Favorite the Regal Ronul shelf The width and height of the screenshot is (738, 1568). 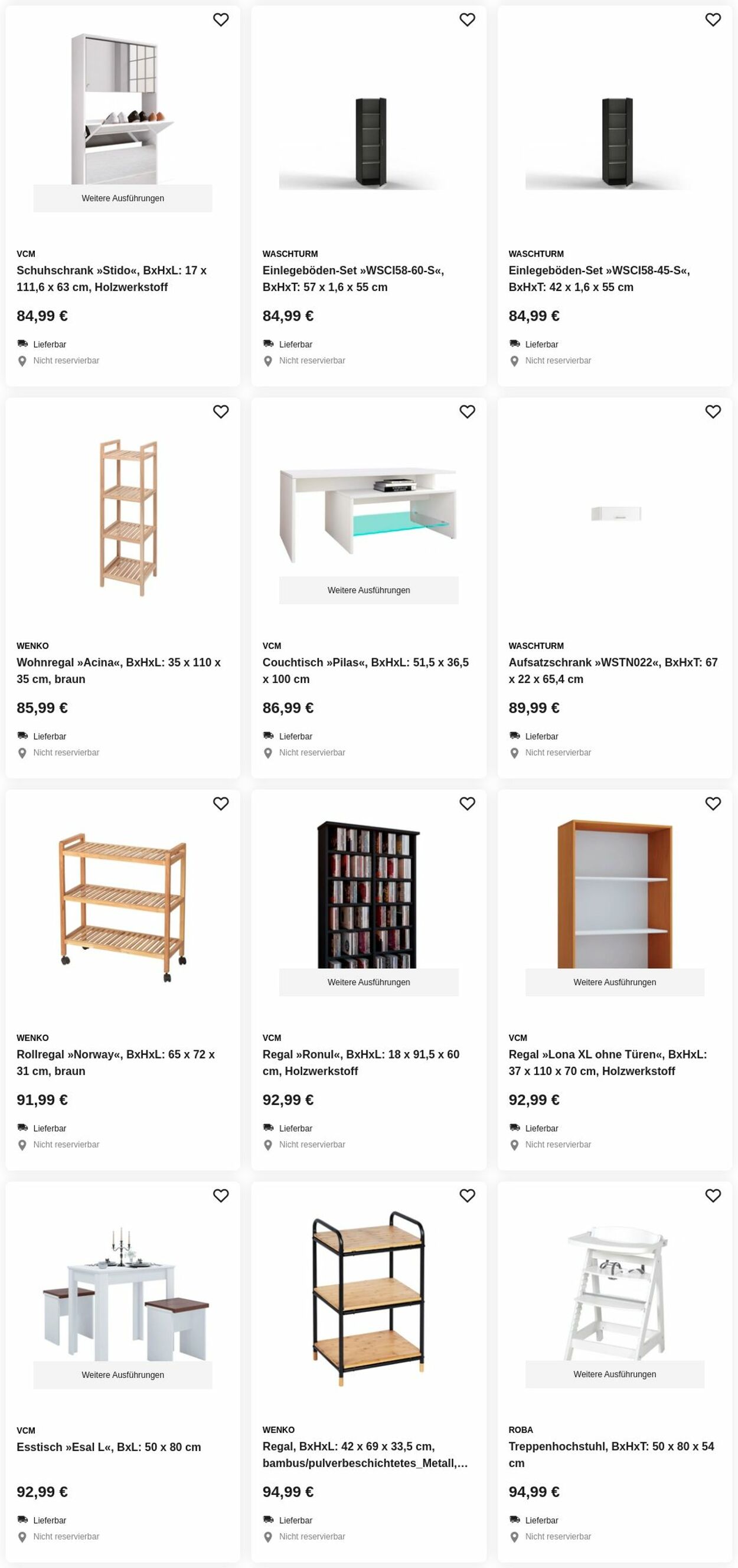(x=466, y=803)
